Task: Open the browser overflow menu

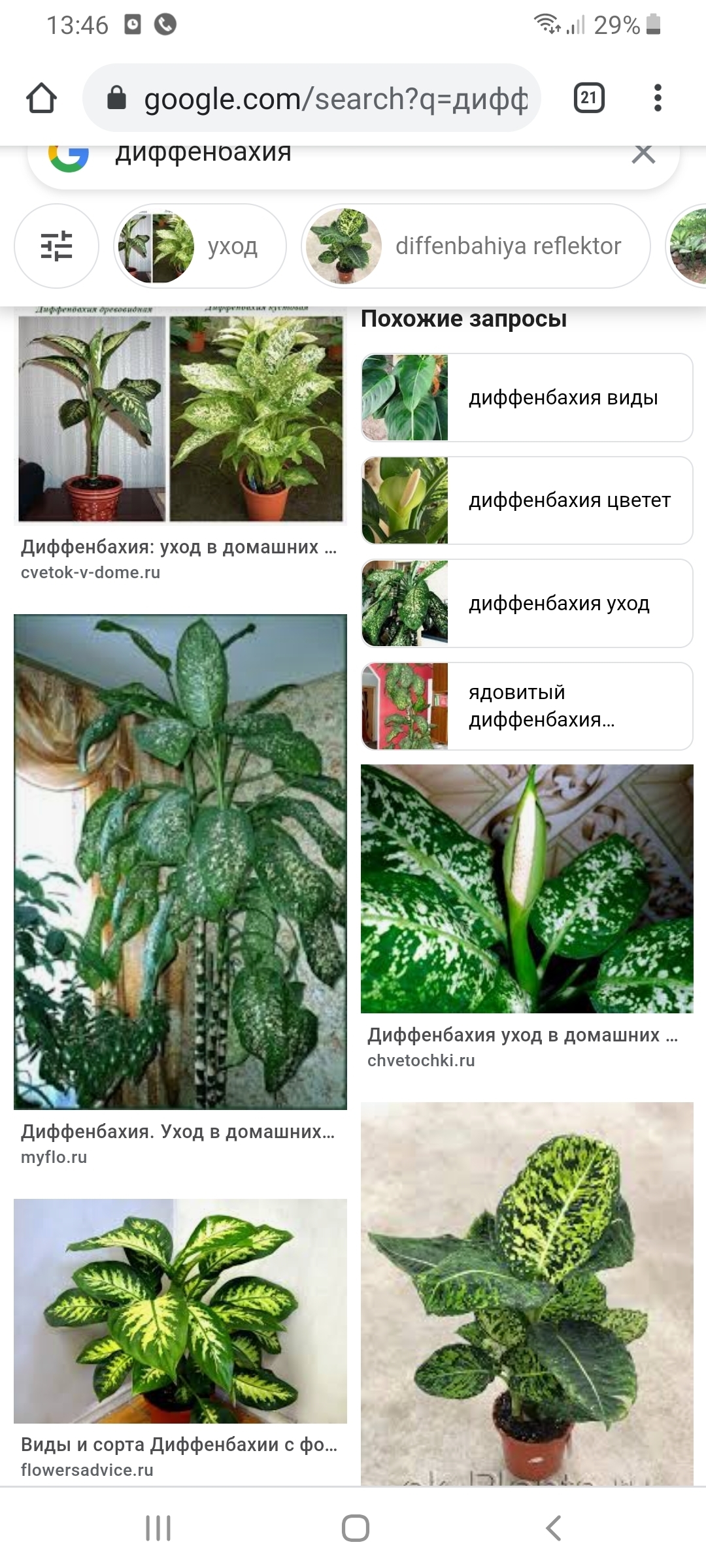Action: 658,98
